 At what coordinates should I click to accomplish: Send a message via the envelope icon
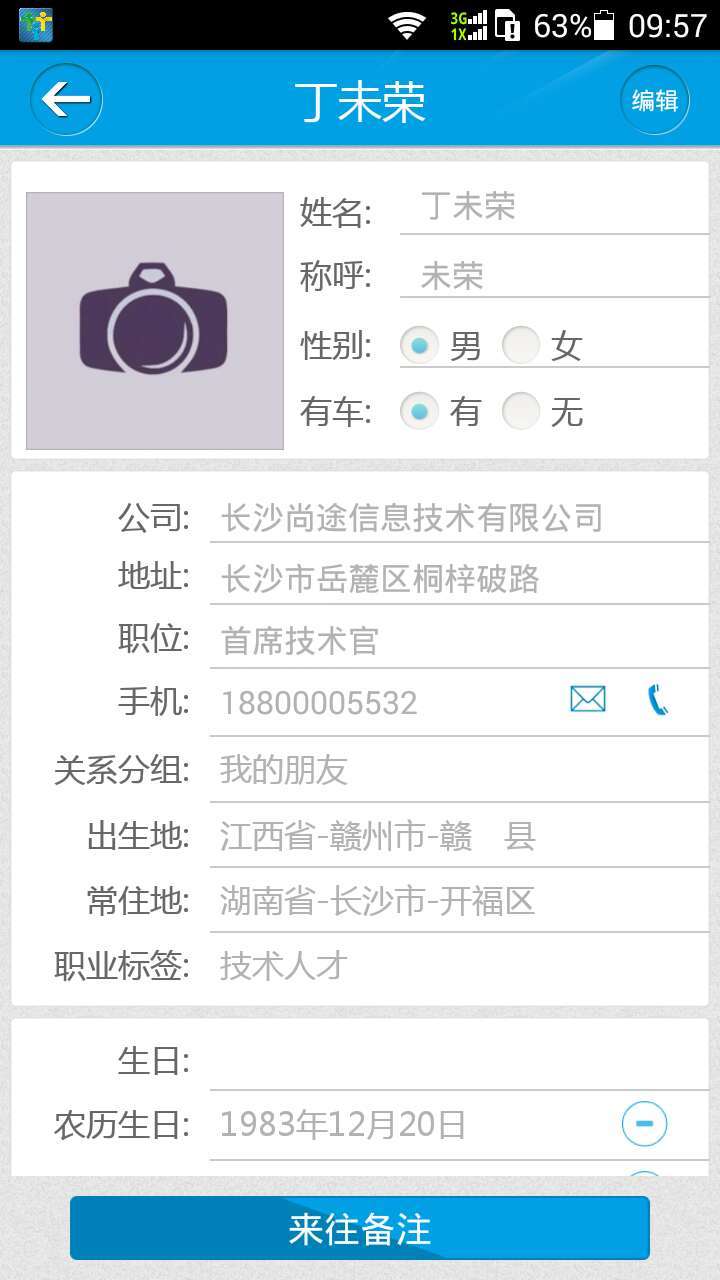(588, 699)
